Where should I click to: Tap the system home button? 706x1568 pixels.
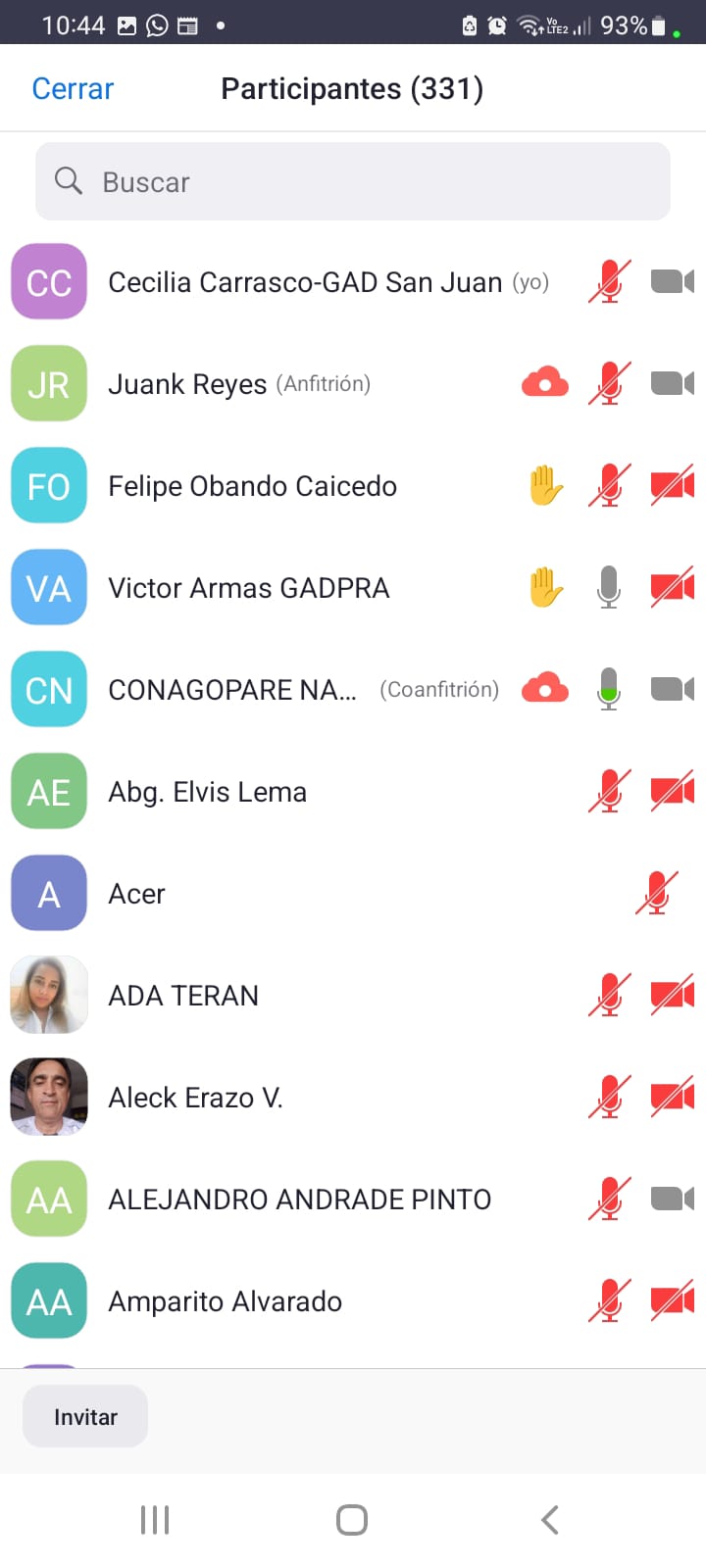click(352, 1520)
